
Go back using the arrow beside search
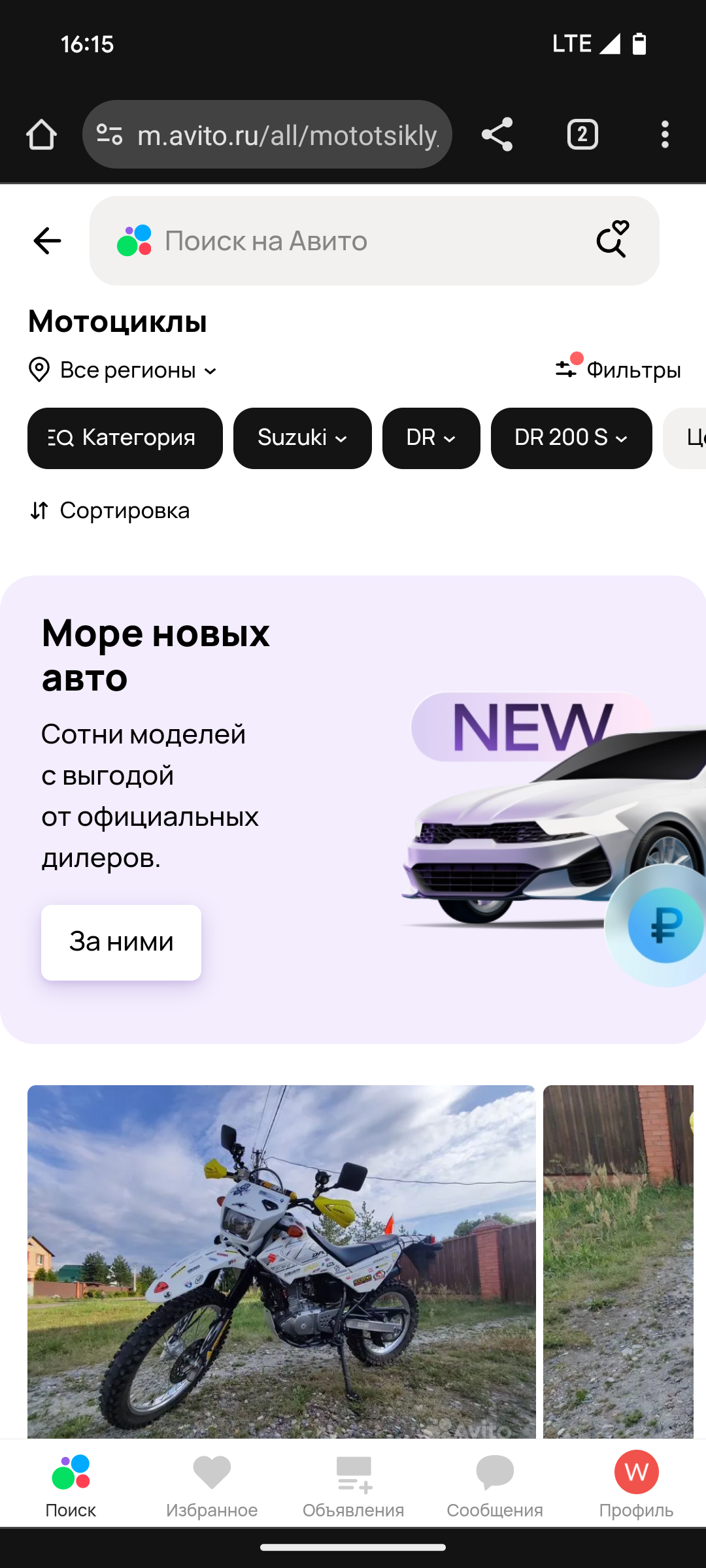click(x=47, y=240)
